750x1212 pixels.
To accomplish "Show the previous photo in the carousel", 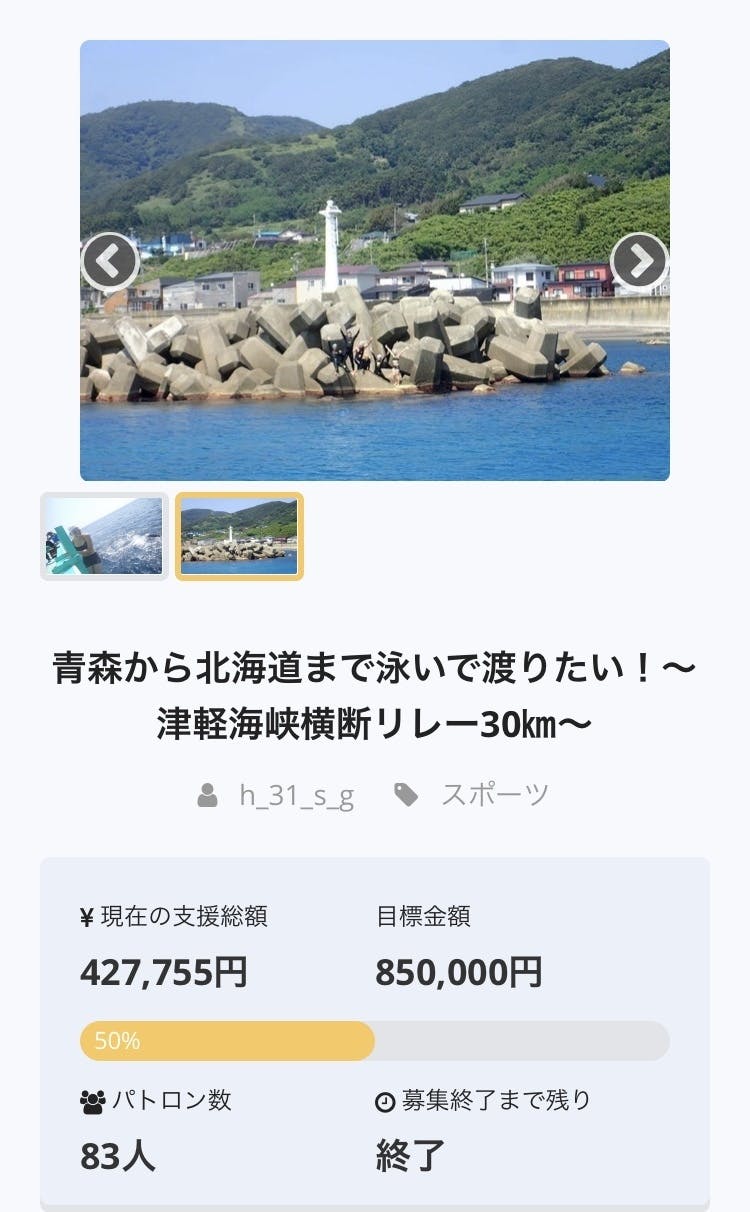I will 109,262.
